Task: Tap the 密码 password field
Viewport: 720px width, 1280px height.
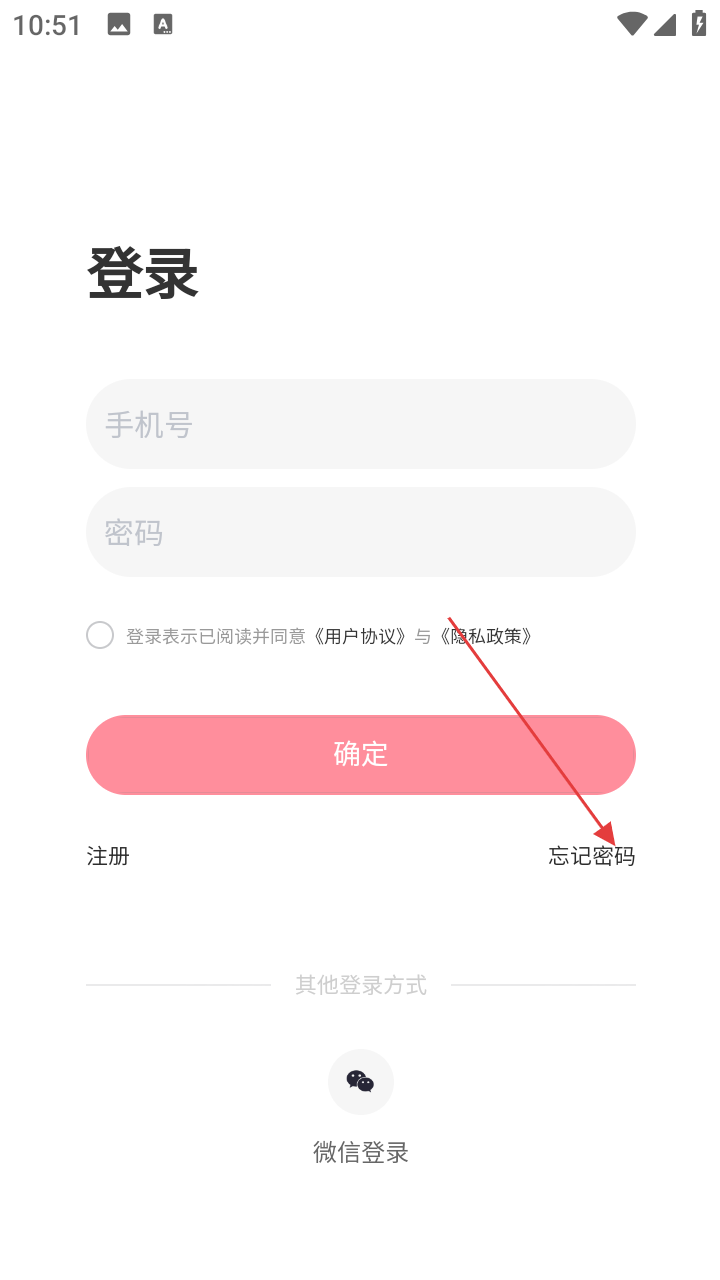Action: (x=361, y=532)
